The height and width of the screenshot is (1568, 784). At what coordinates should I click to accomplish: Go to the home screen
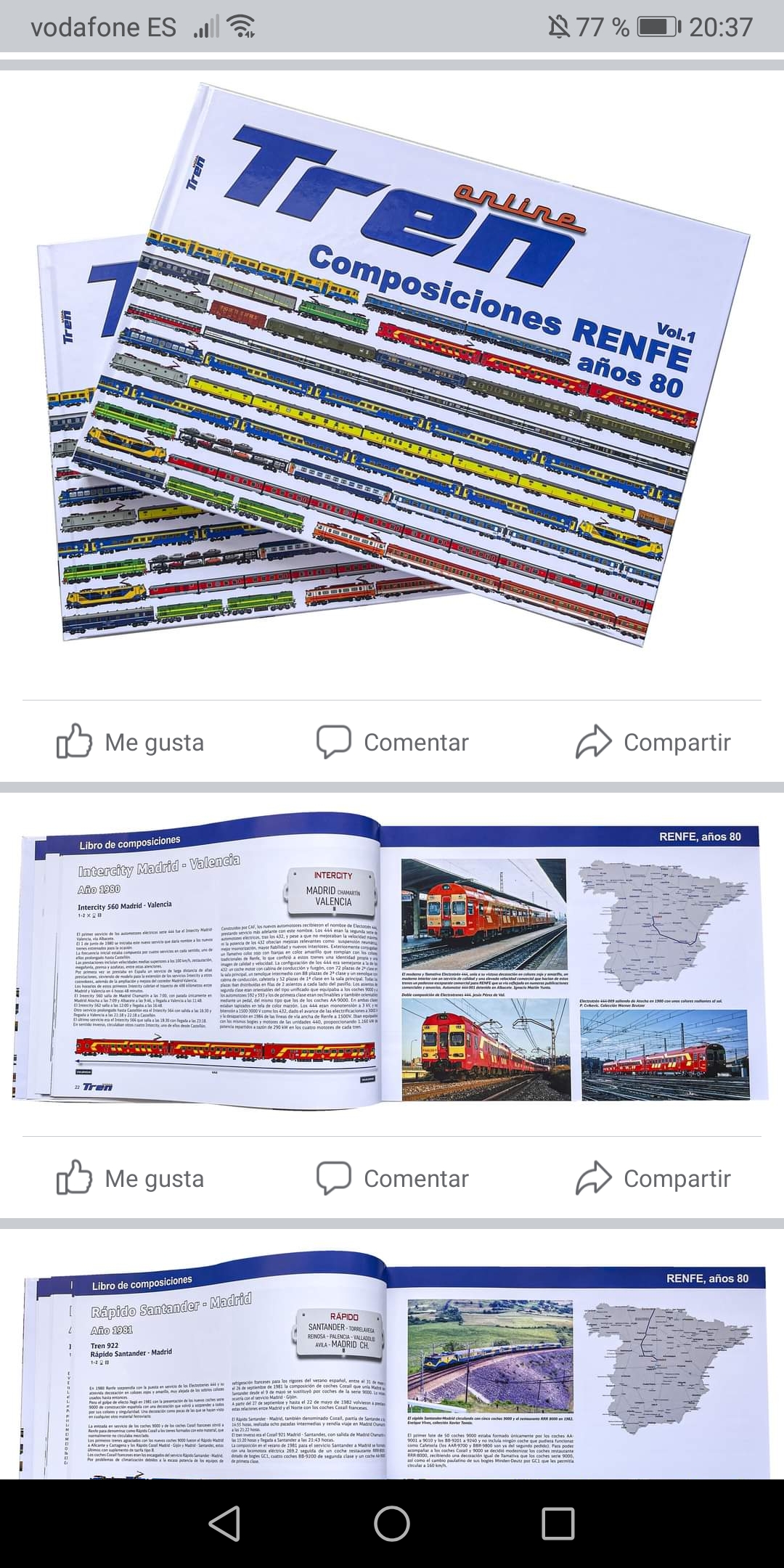pos(392,1523)
